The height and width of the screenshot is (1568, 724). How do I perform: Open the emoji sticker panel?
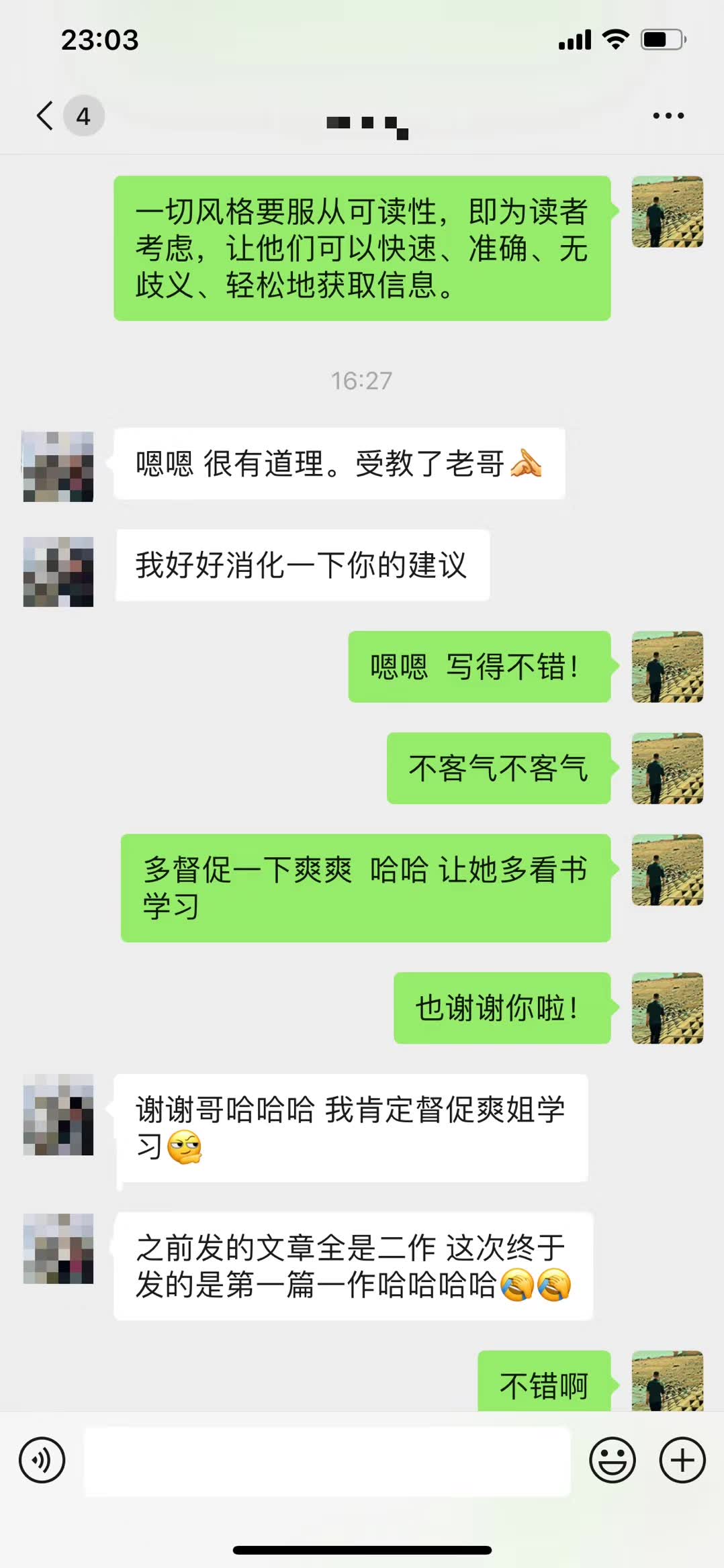[612, 1460]
